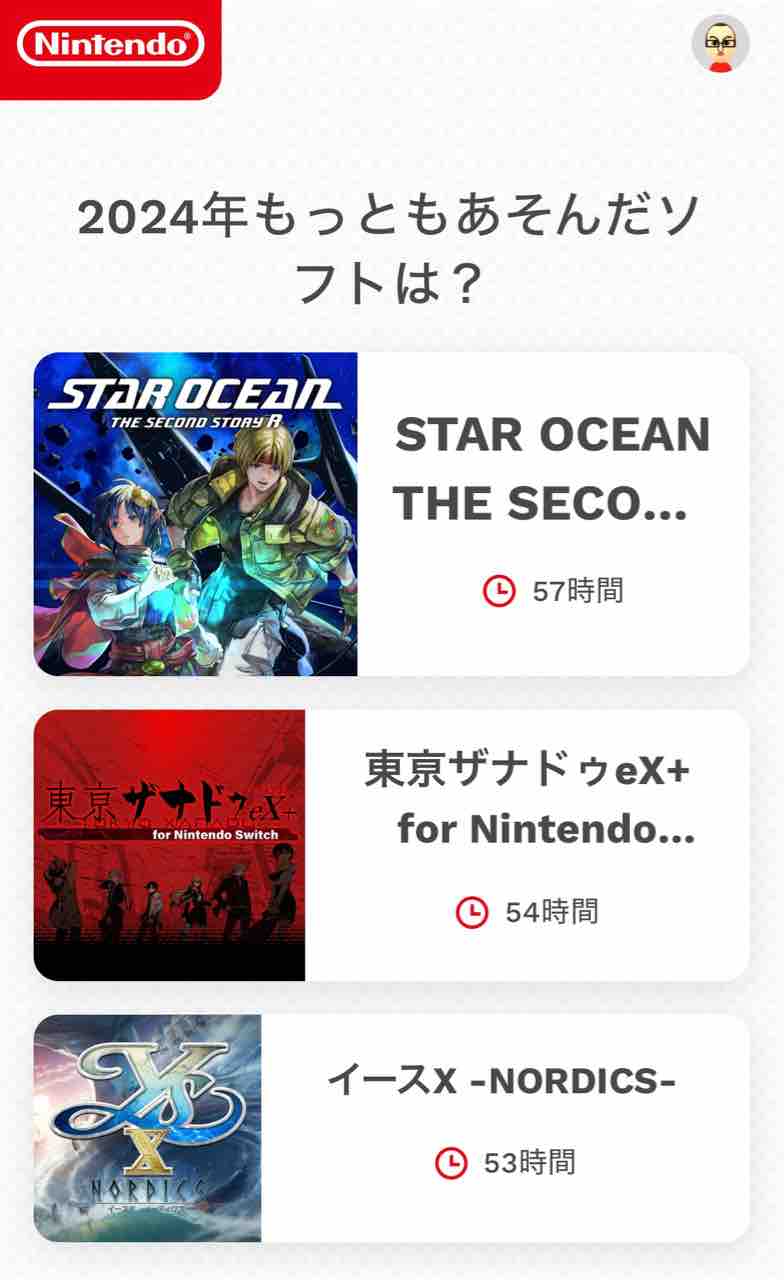This screenshot has width=784, height=1280.
Task: Open the Mii profile avatar
Action: pyautogui.click(x=720, y=43)
